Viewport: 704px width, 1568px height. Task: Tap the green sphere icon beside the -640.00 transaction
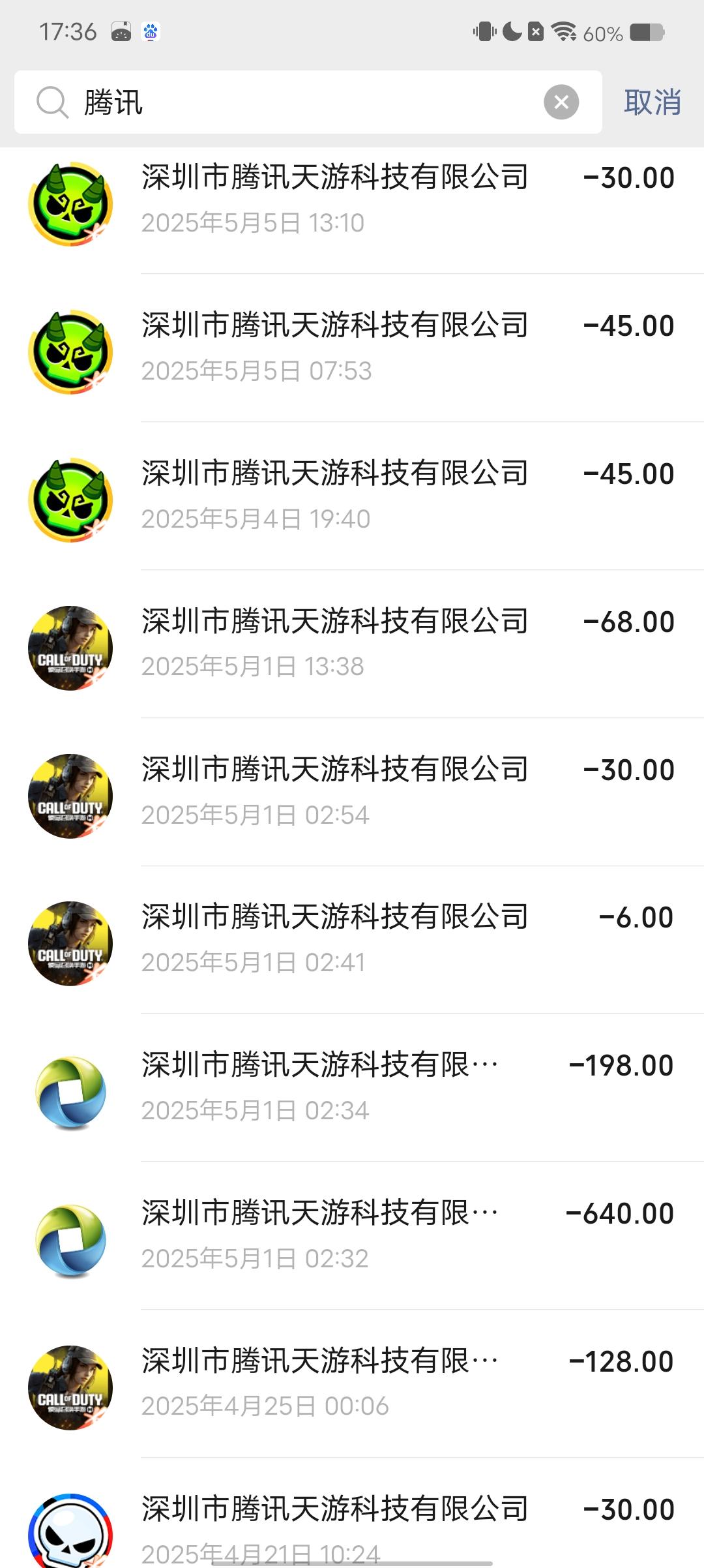(70, 1238)
